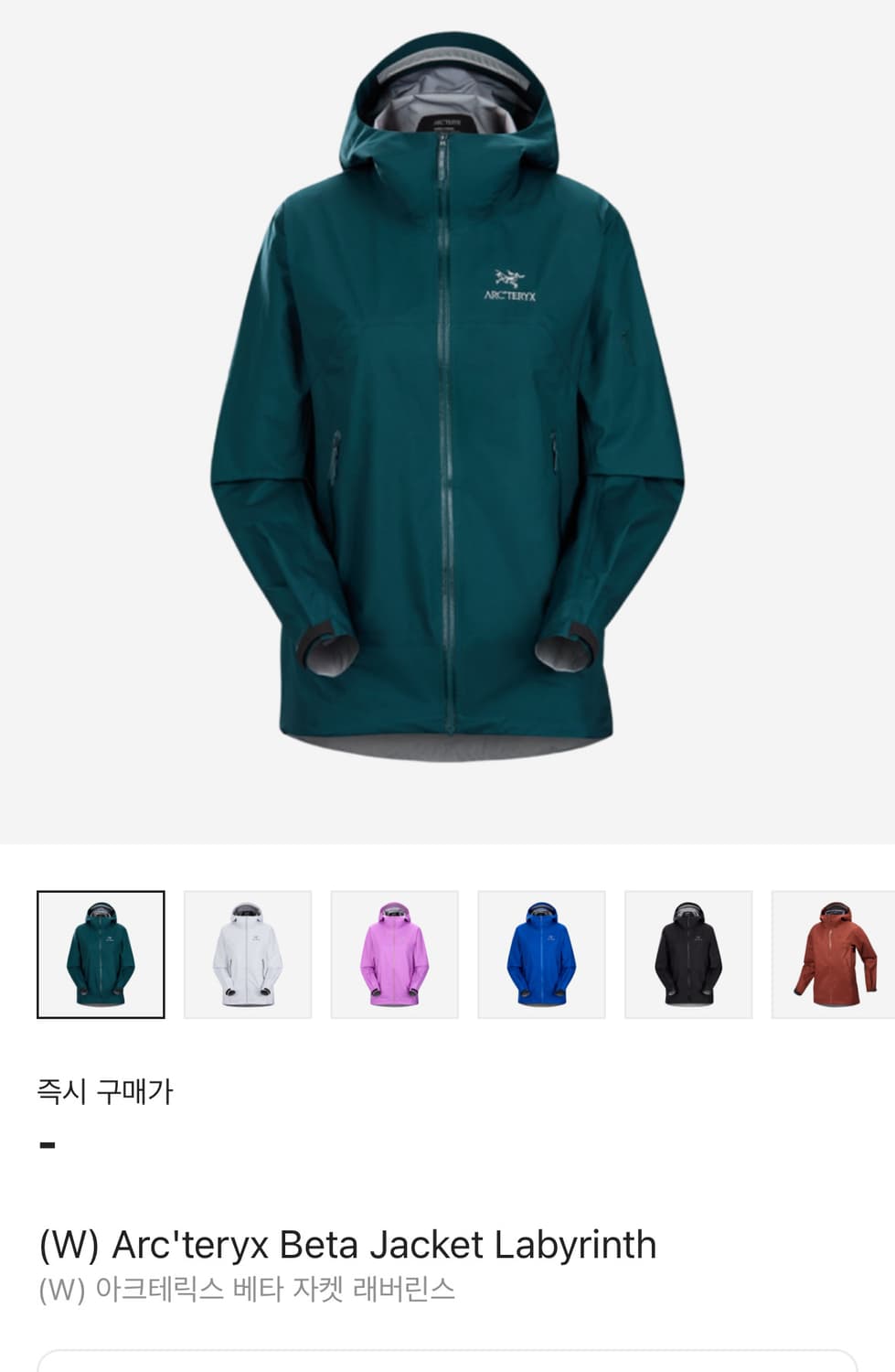Select the pink jacket color variant
The image size is (895, 1372).
[x=395, y=954]
